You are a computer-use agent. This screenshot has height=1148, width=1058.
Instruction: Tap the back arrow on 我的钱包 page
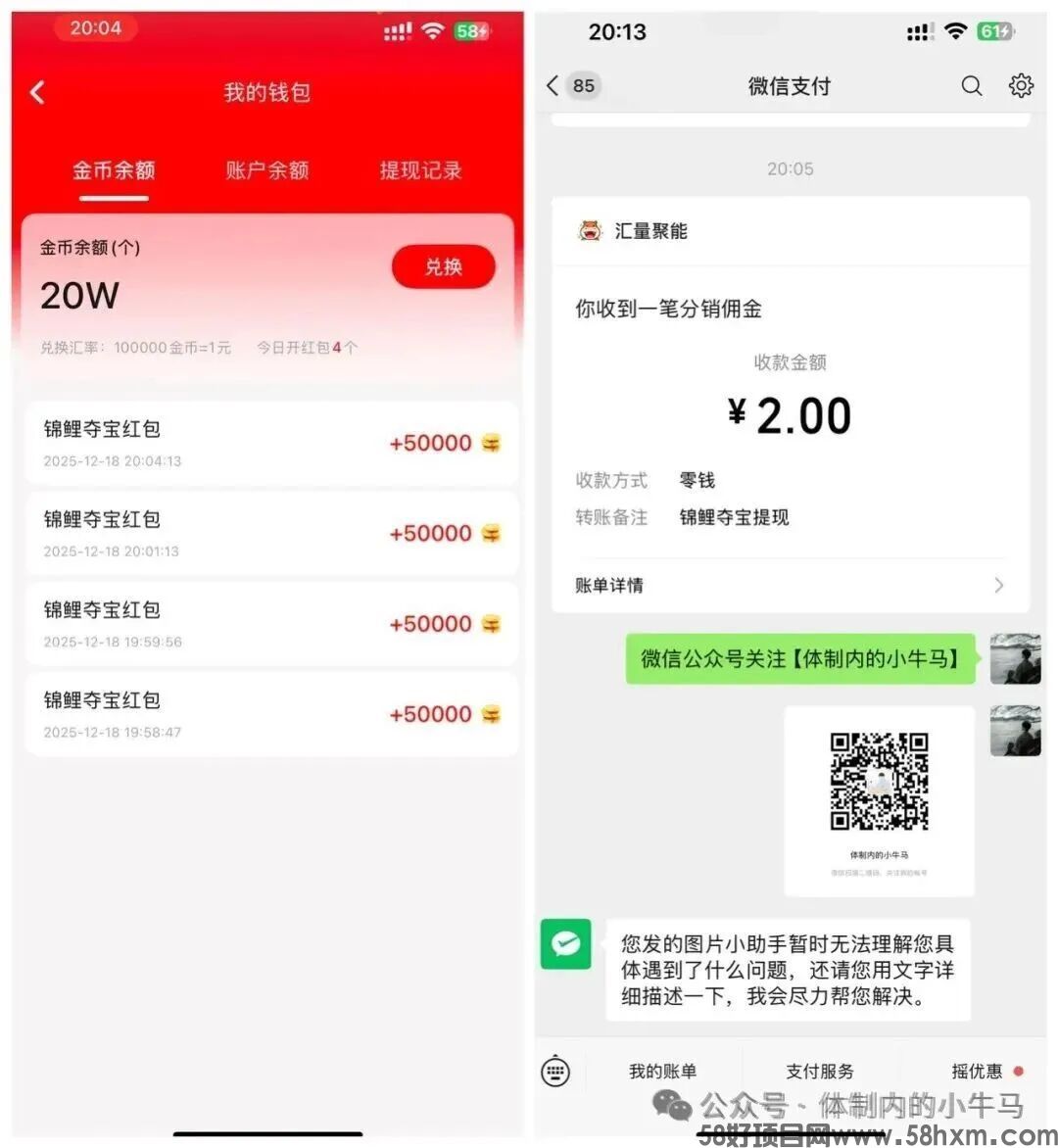point(37,91)
